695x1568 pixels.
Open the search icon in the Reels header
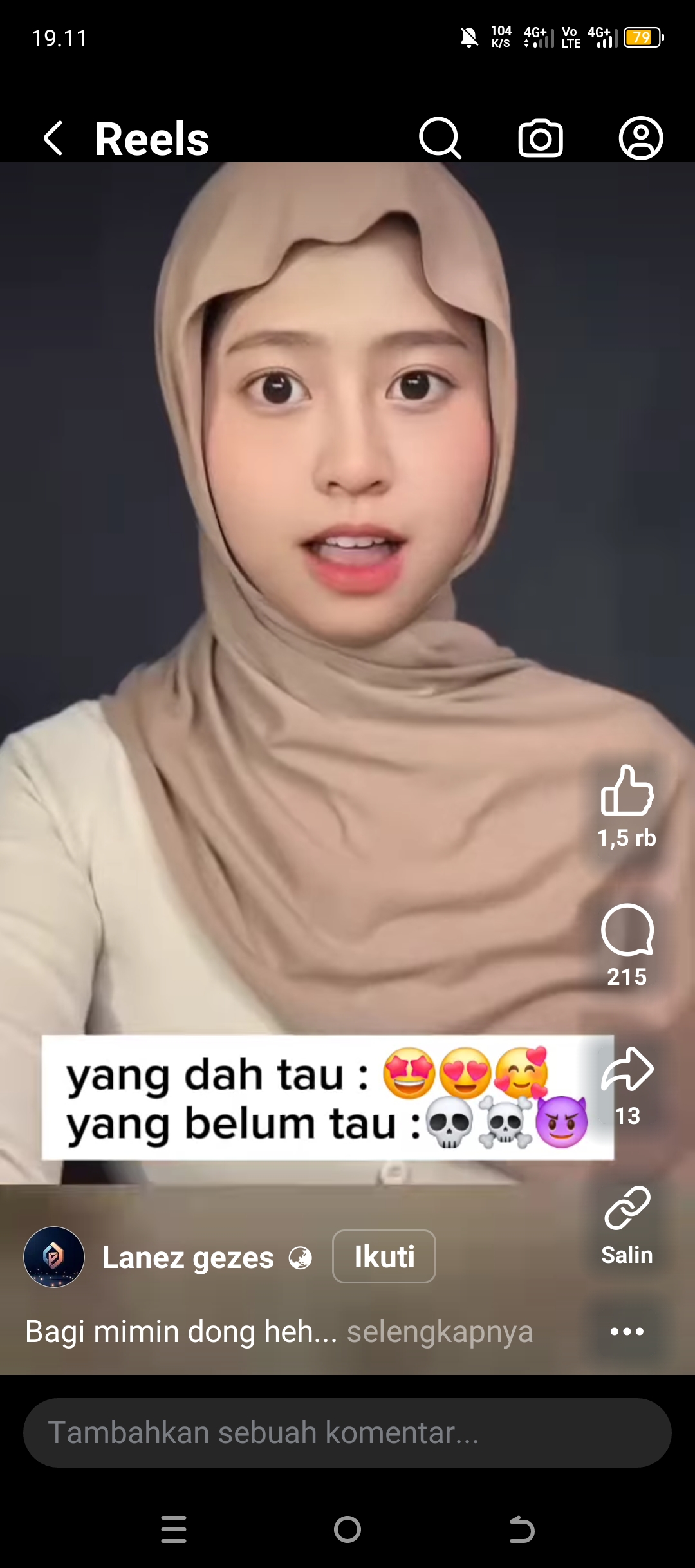coord(440,138)
